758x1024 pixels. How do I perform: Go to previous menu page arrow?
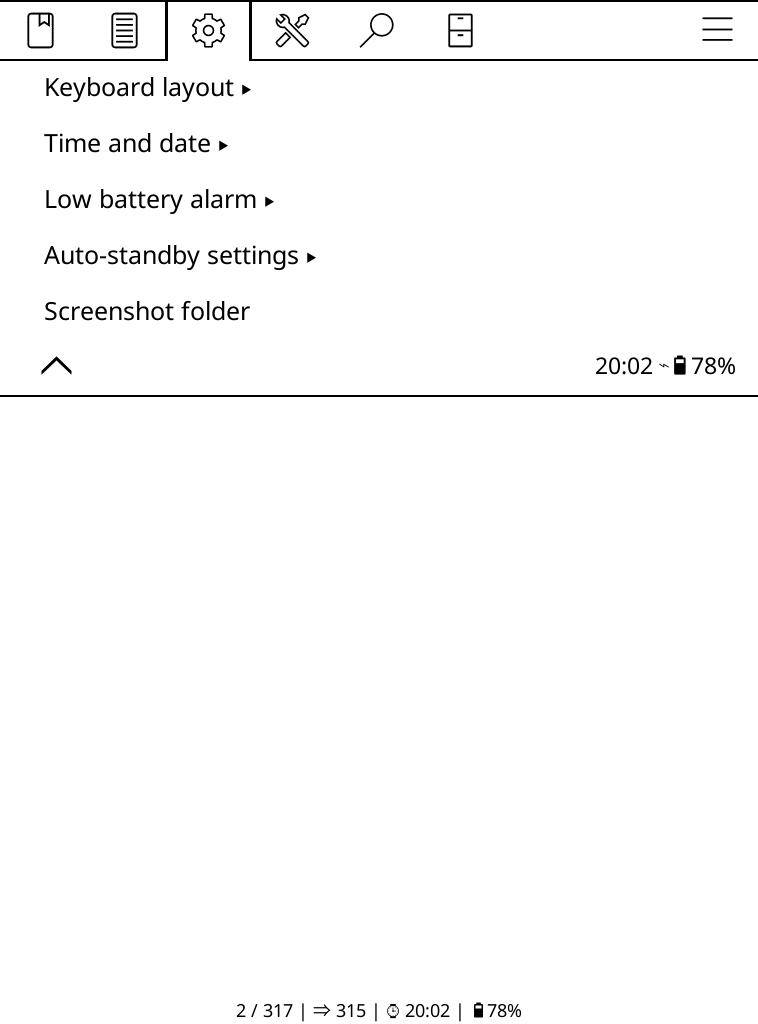[57, 366]
